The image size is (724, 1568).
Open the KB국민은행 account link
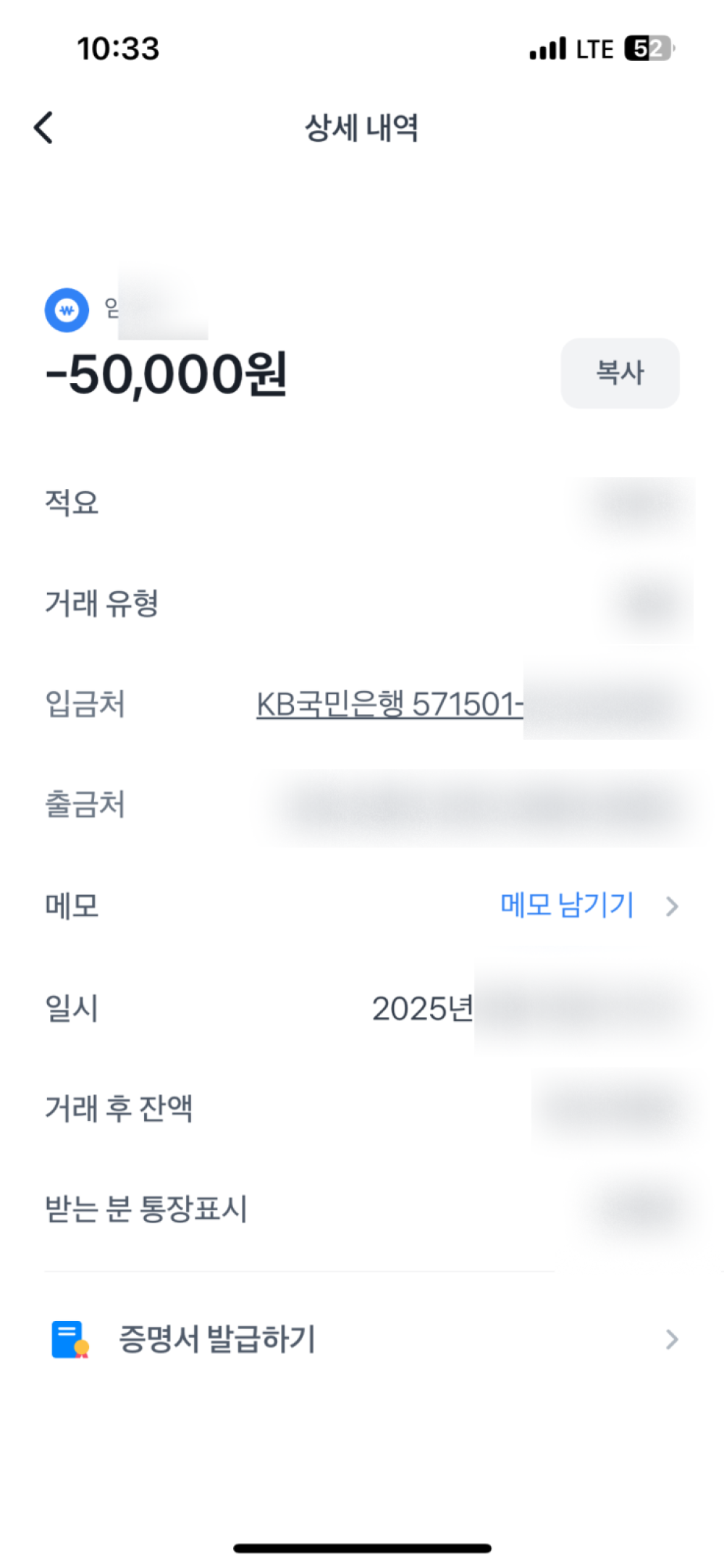[390, 704]
